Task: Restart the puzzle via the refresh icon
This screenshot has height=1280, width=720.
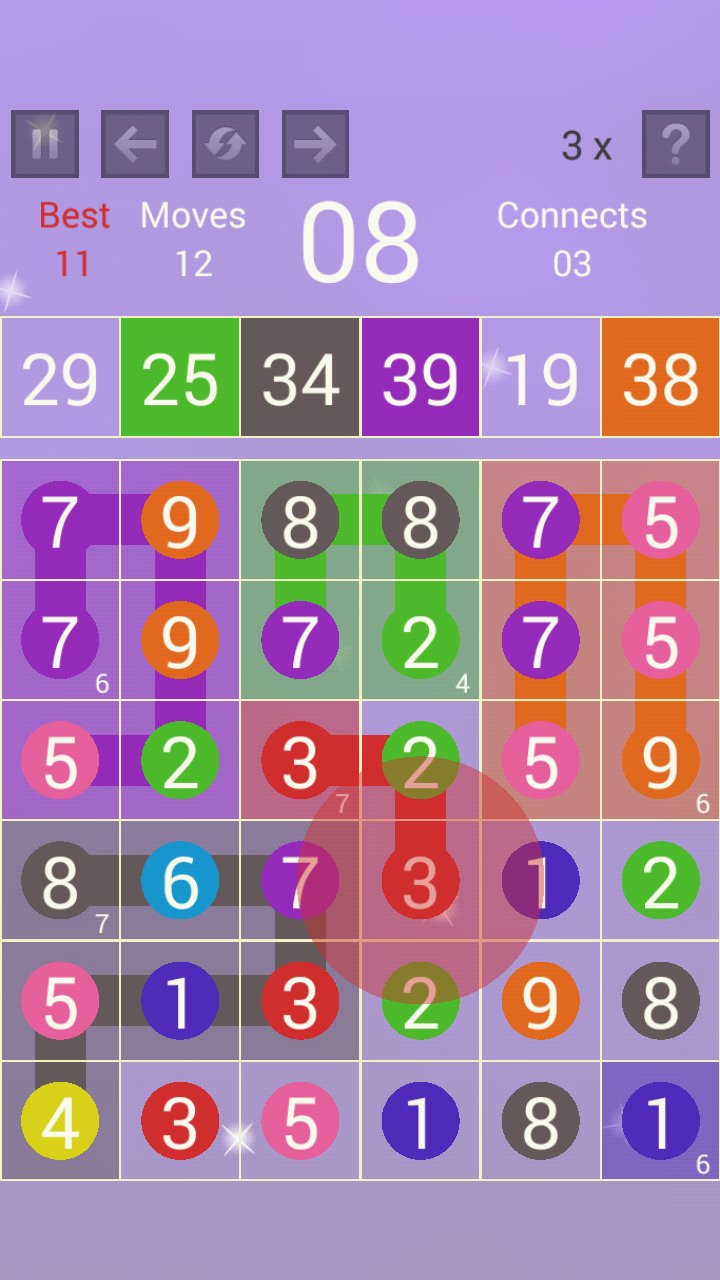Action: (x=224, y=143)
